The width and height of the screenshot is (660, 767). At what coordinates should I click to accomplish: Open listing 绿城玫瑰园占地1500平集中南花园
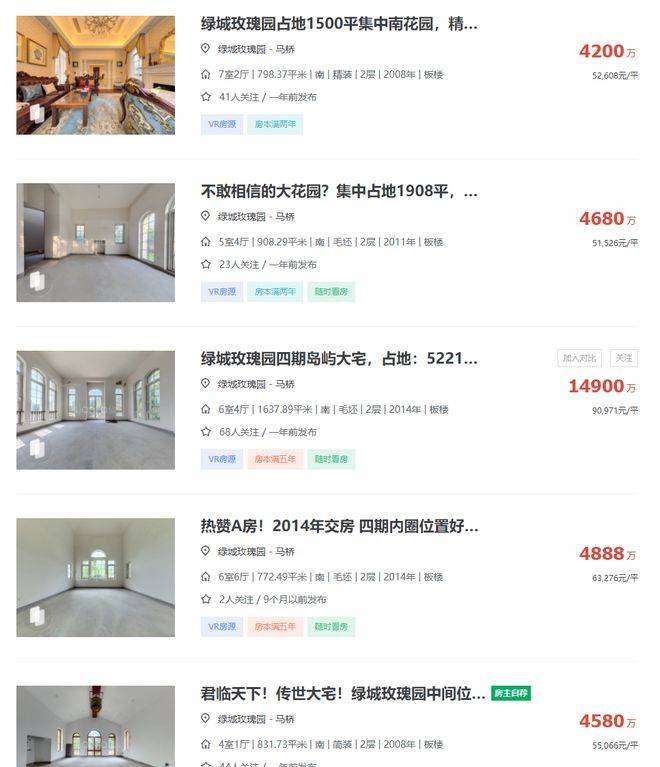coord(339,24)
